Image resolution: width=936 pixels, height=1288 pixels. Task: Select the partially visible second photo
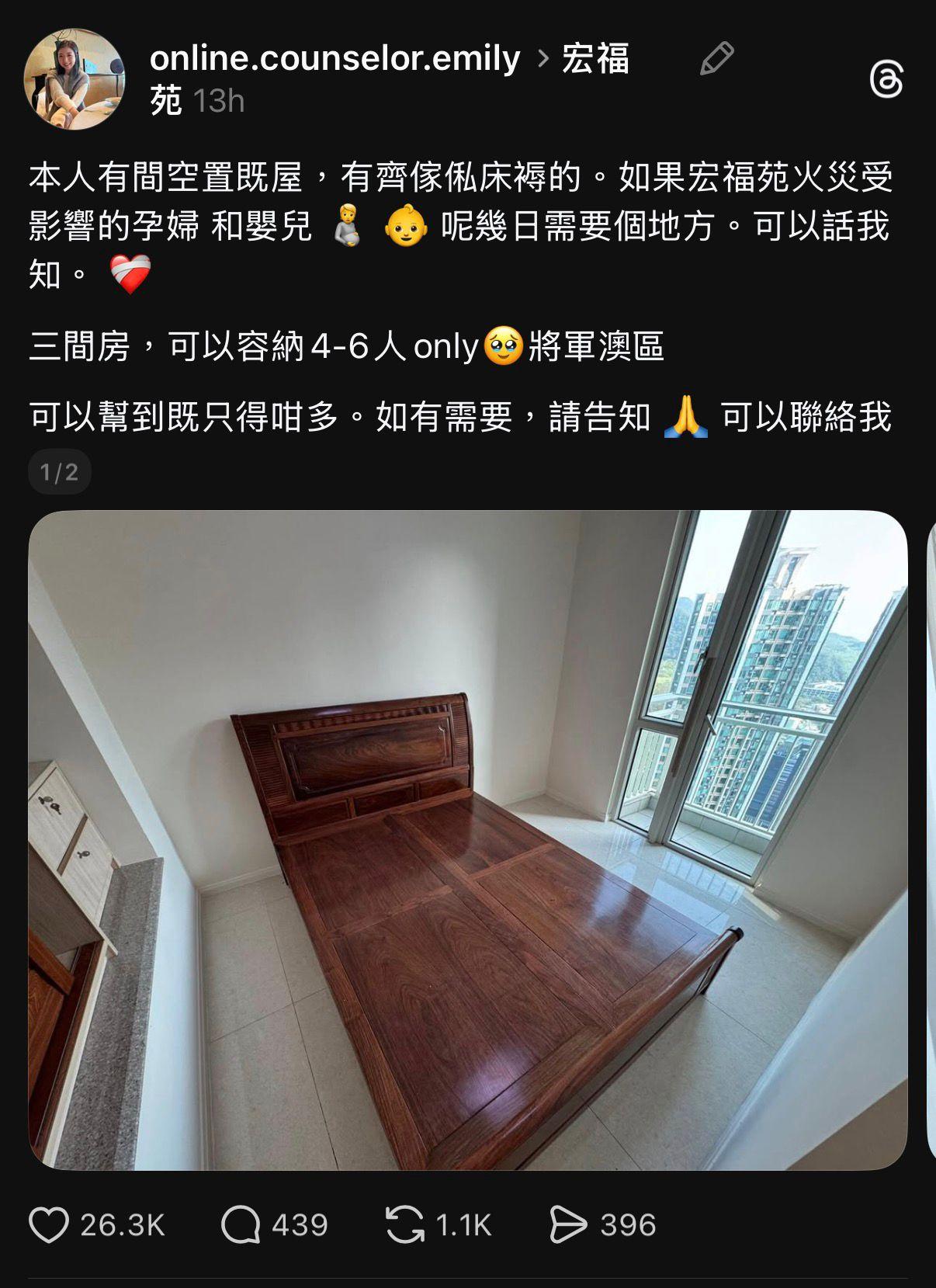(x=929, y=854)
